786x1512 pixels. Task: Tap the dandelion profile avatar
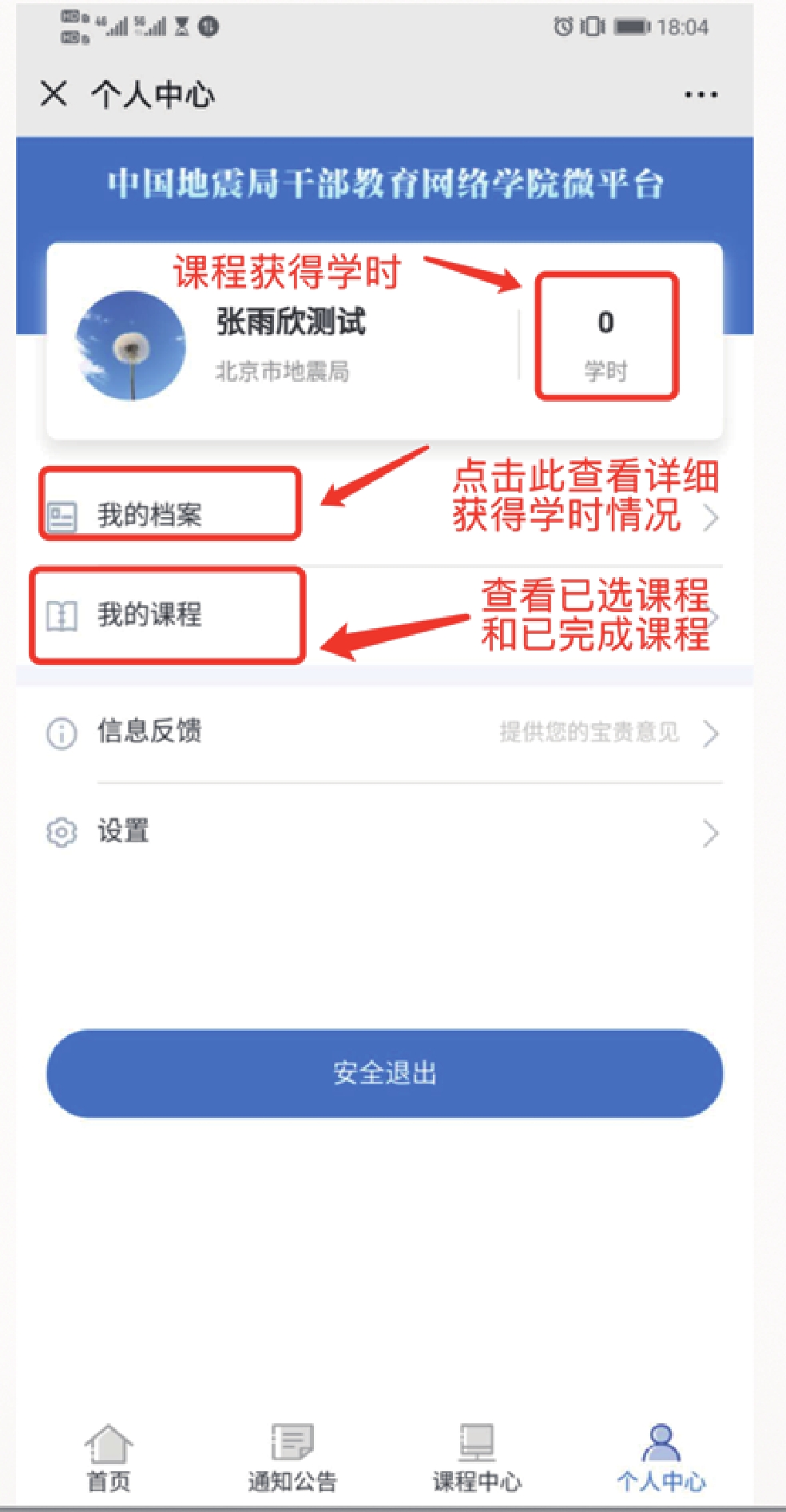tap(130, 345)
